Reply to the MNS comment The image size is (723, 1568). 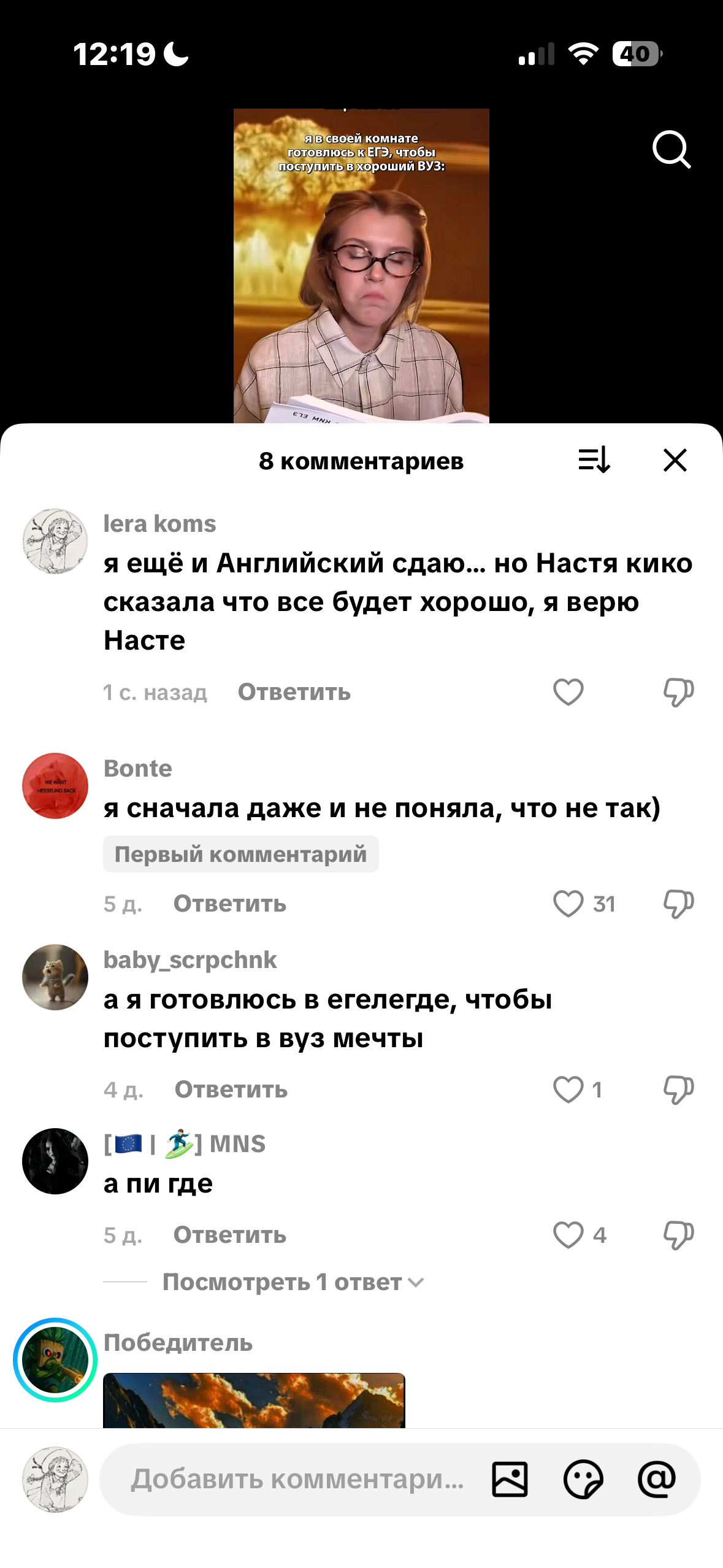[230, 1235]
